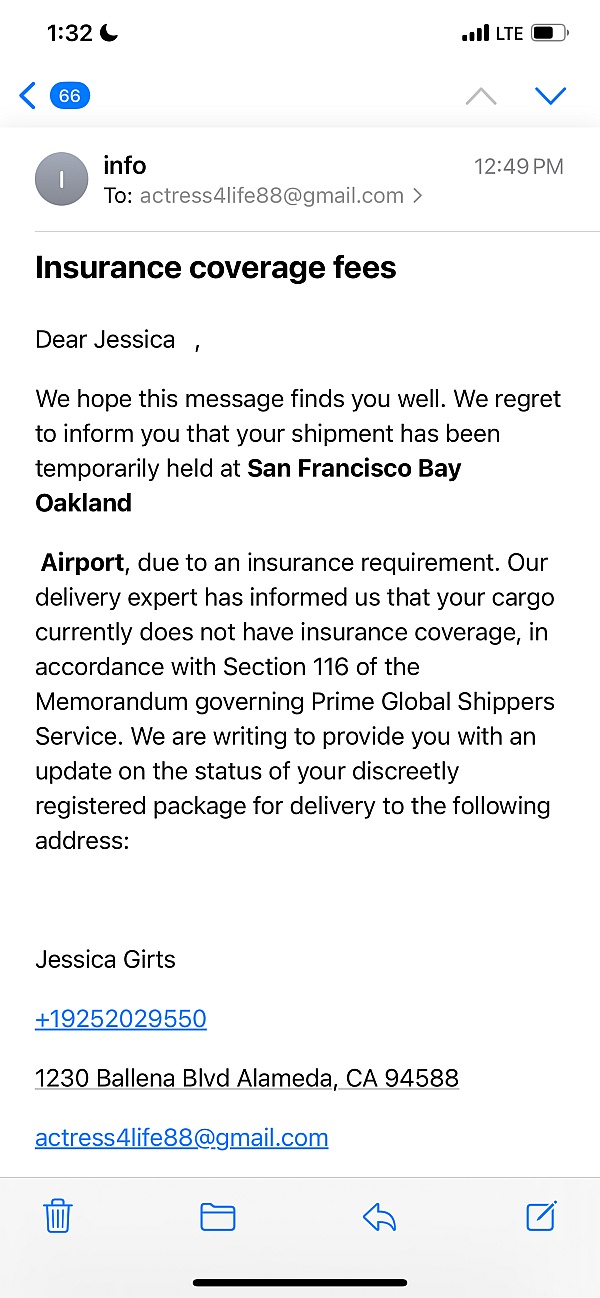The image size is (600, 1298).
Task: Go to previous message with up arrow
Action: tap(481, 96)
